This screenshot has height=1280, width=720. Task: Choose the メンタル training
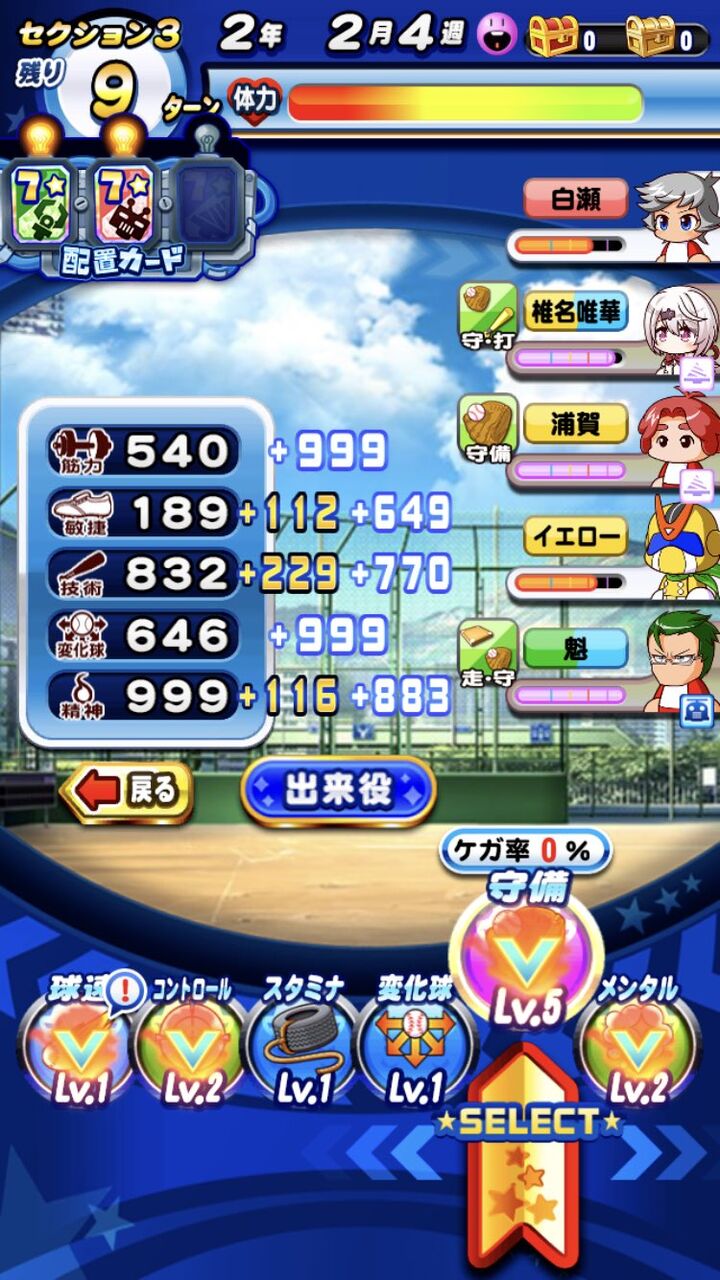click(640, 1045)
